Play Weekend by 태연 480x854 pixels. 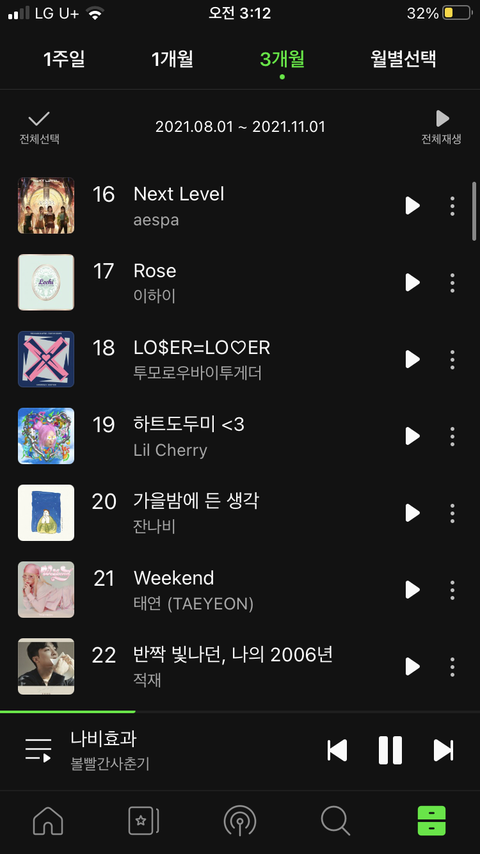click(412, 590)
